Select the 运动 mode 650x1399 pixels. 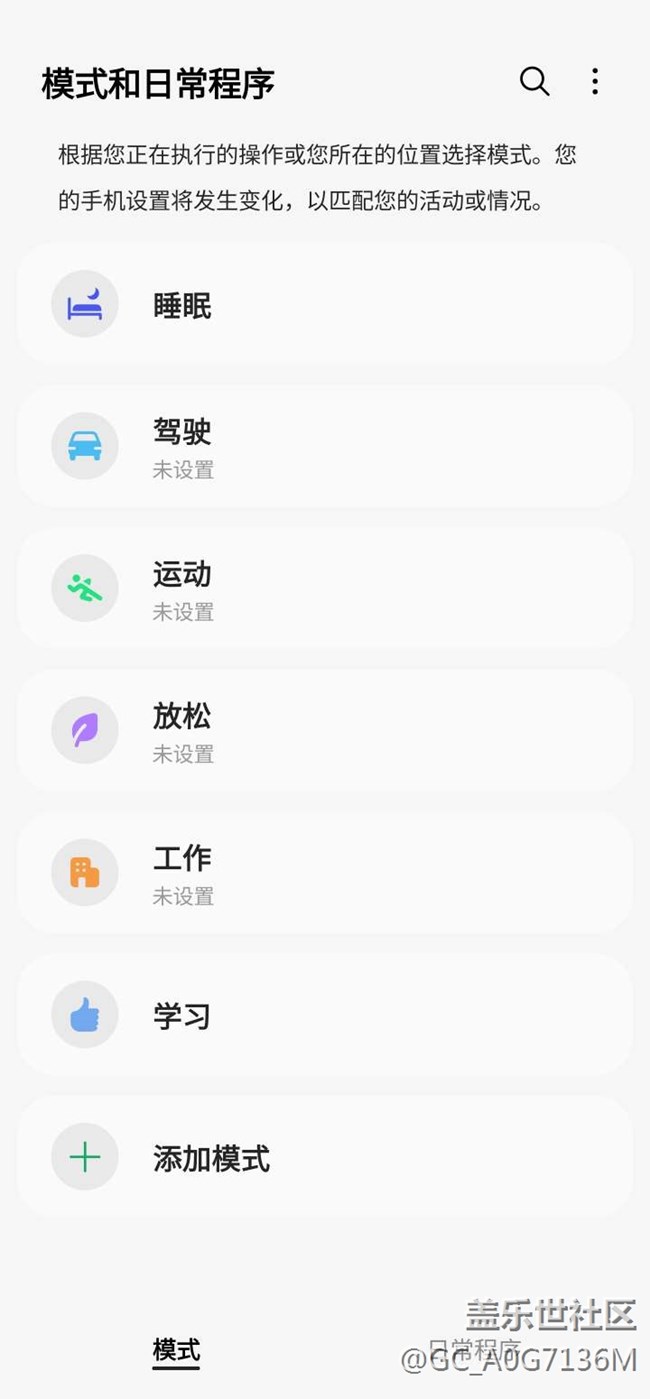click(x=325, y=588)
